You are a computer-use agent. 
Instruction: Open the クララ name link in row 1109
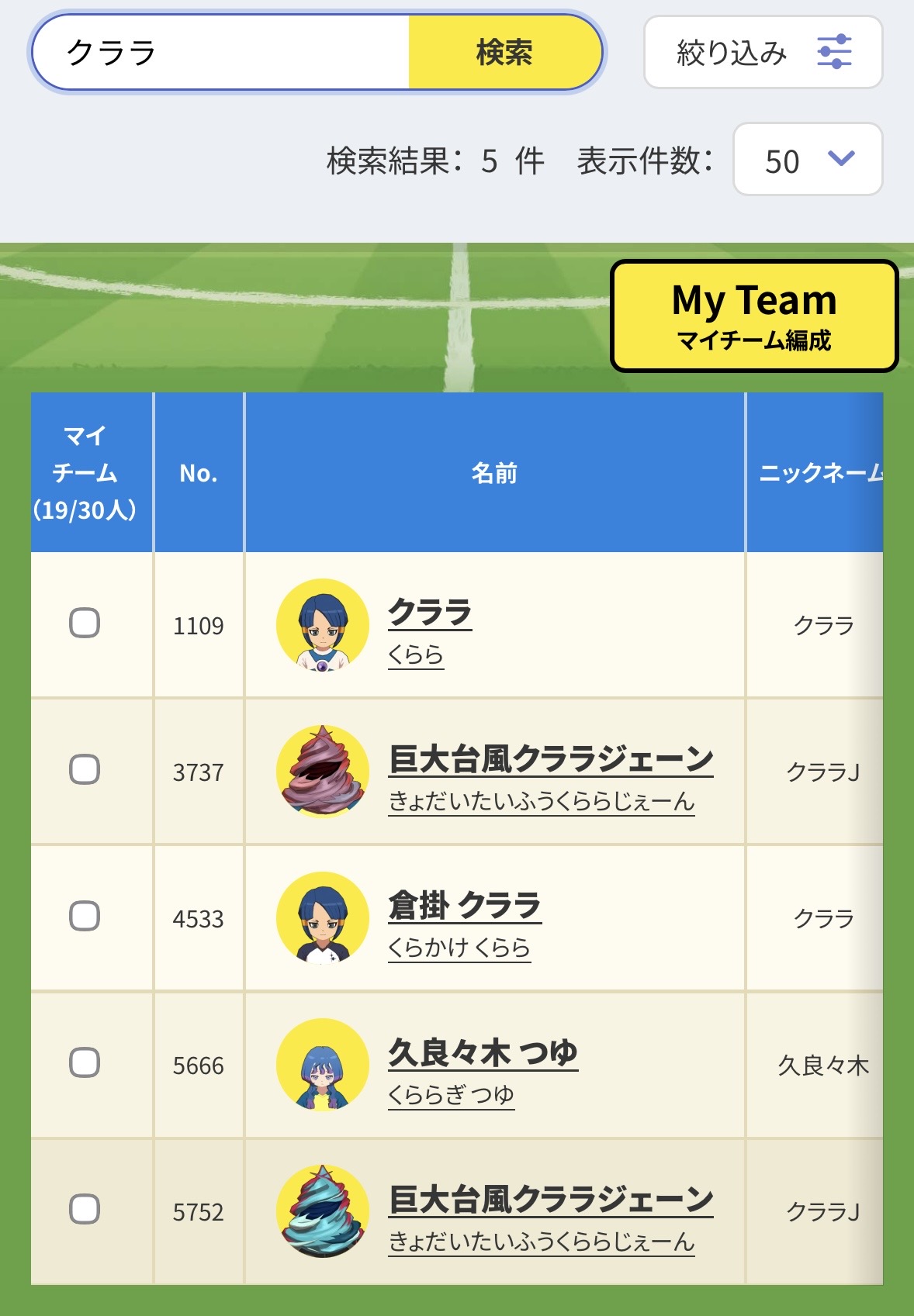pos(430,613)
